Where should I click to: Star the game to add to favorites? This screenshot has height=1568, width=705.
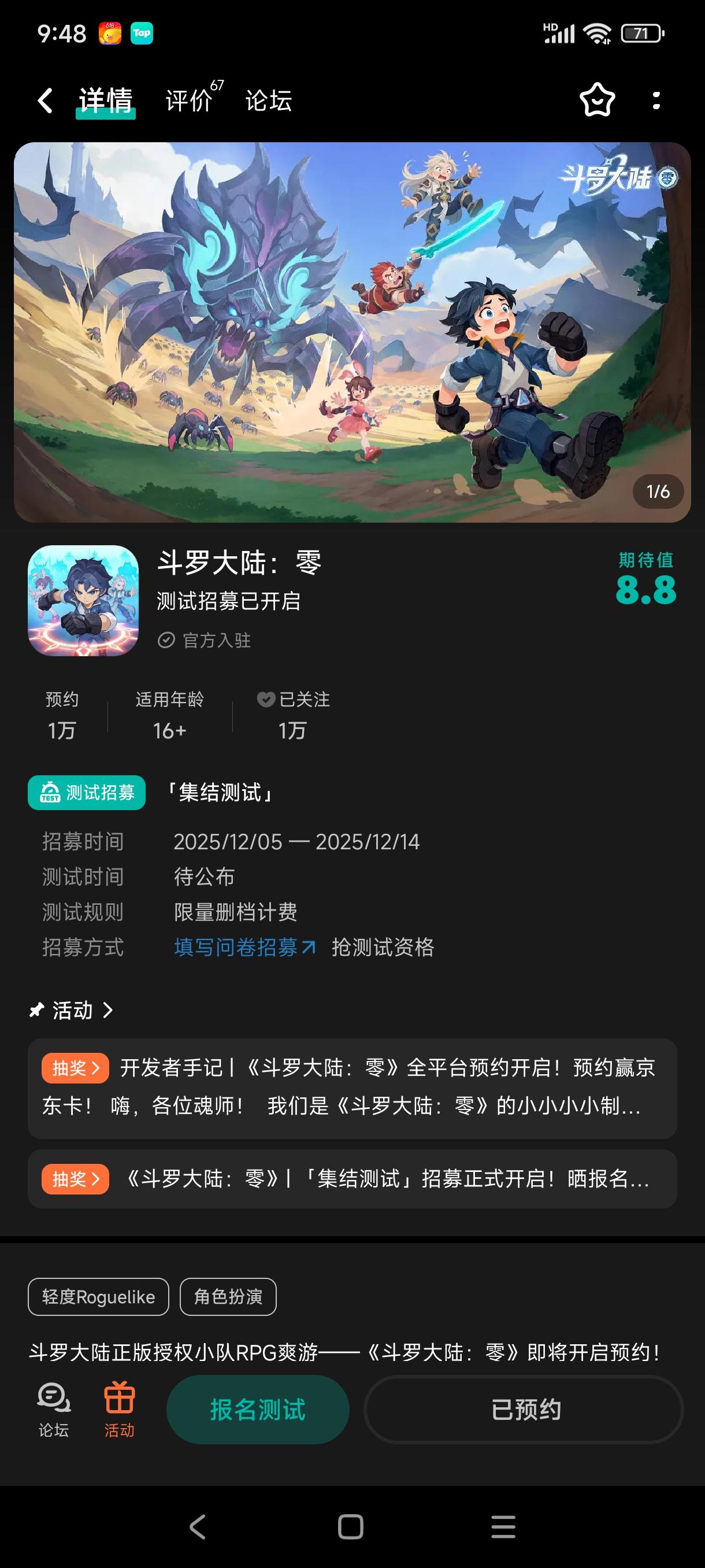click(x=598, y=101)
